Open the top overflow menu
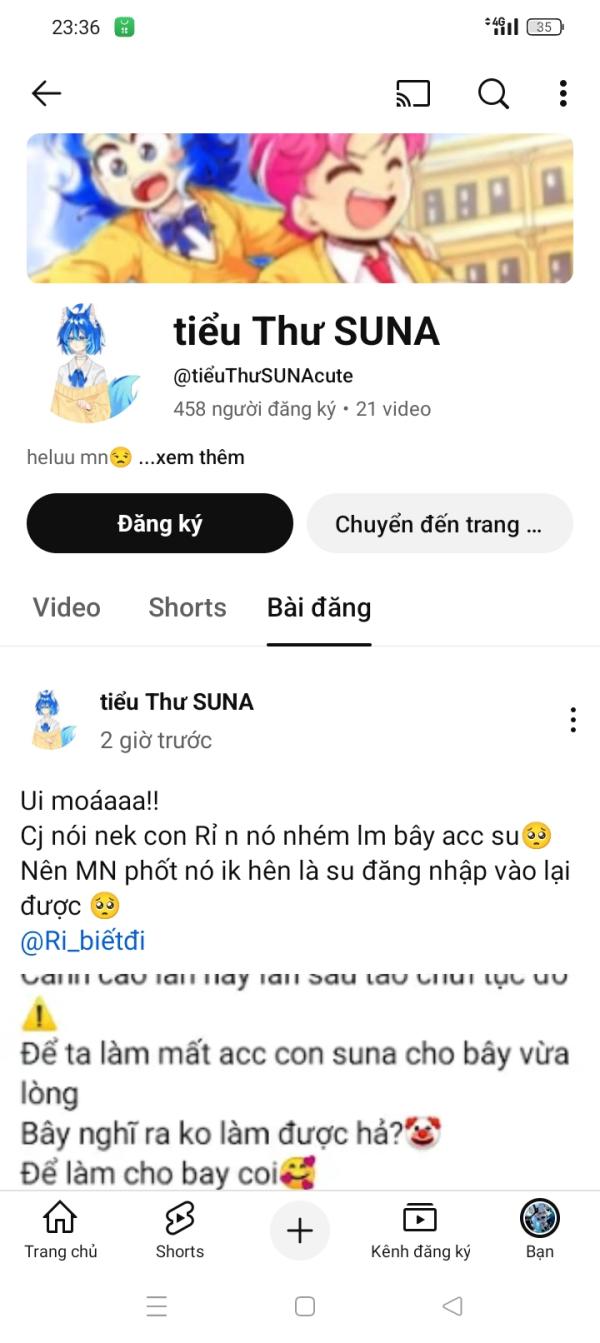Image resolution: width=600 pixels, height=1343 pixels. (563, 94)
